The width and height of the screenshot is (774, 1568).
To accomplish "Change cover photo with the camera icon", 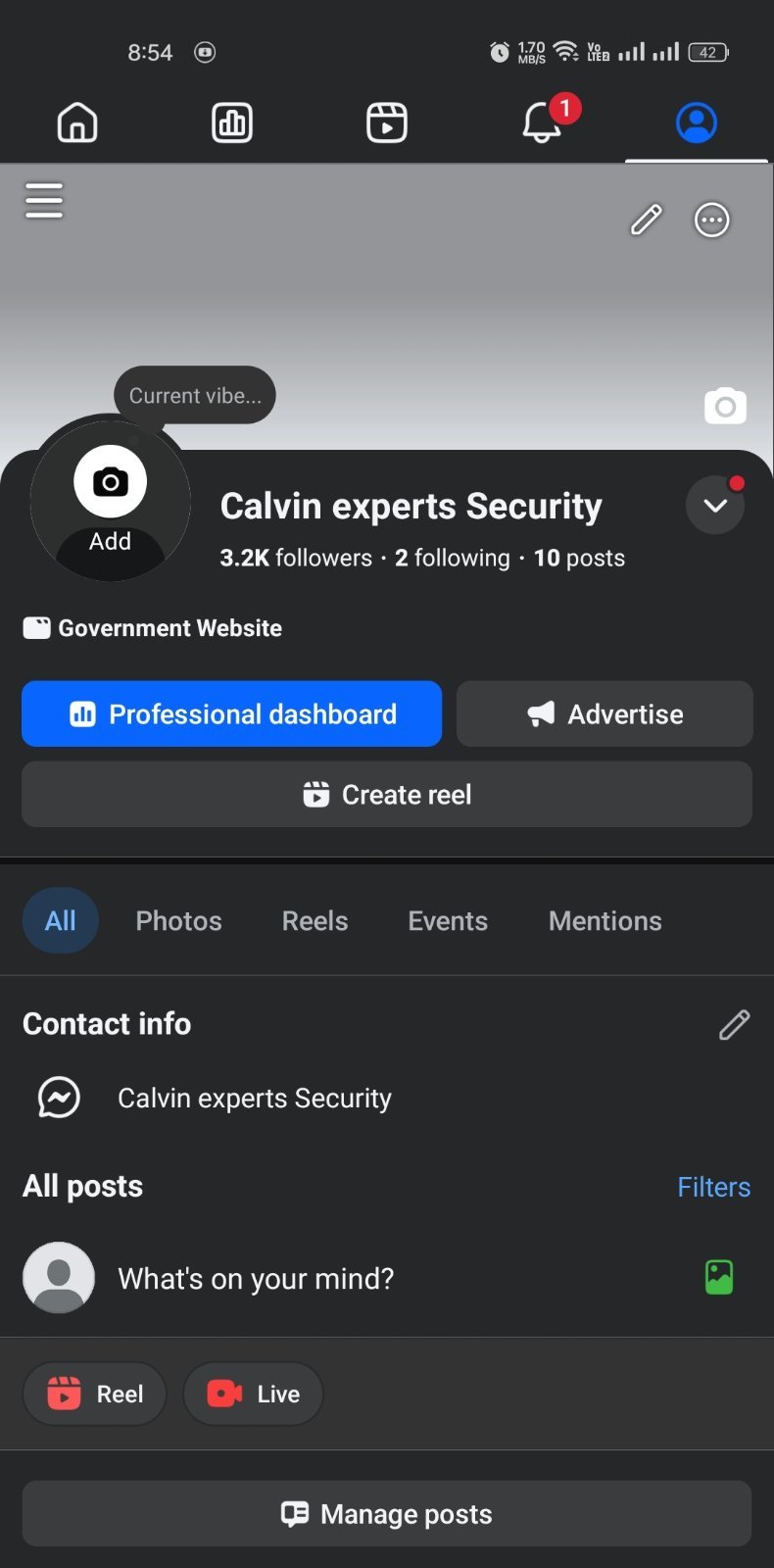I will coord(725,406).
